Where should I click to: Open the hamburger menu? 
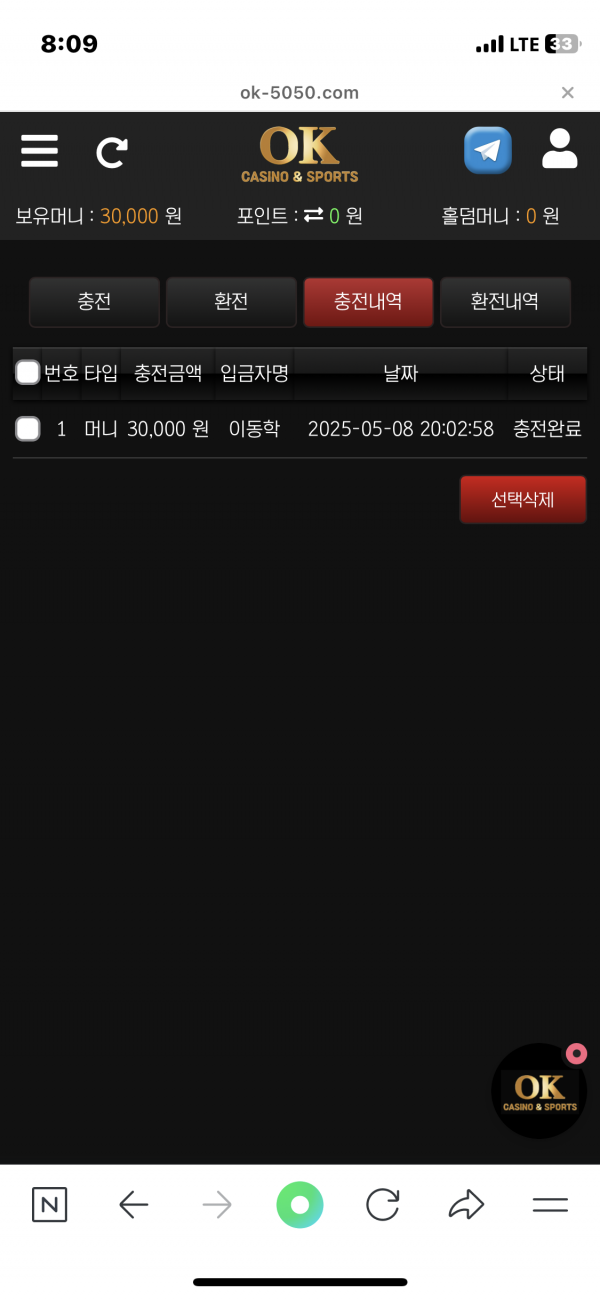pos(39,151)
